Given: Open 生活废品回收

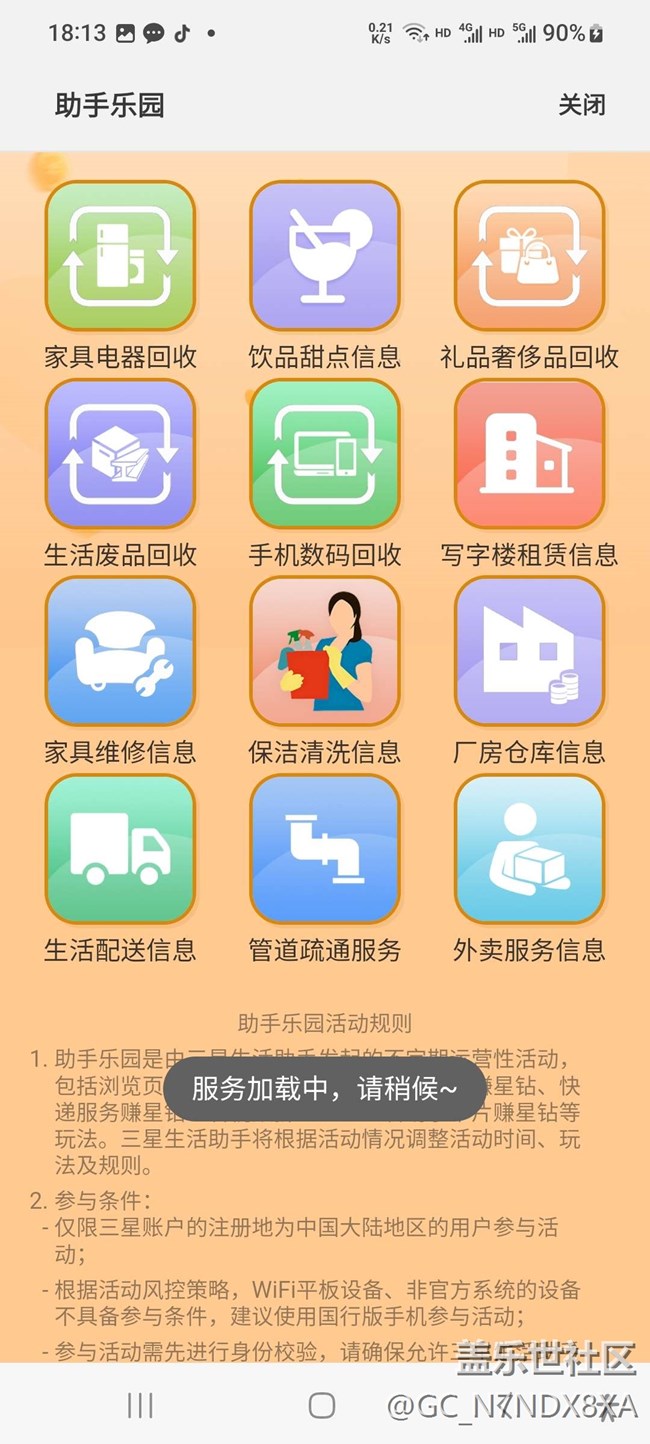Looking at the screenshot, I should pos(120,455).
